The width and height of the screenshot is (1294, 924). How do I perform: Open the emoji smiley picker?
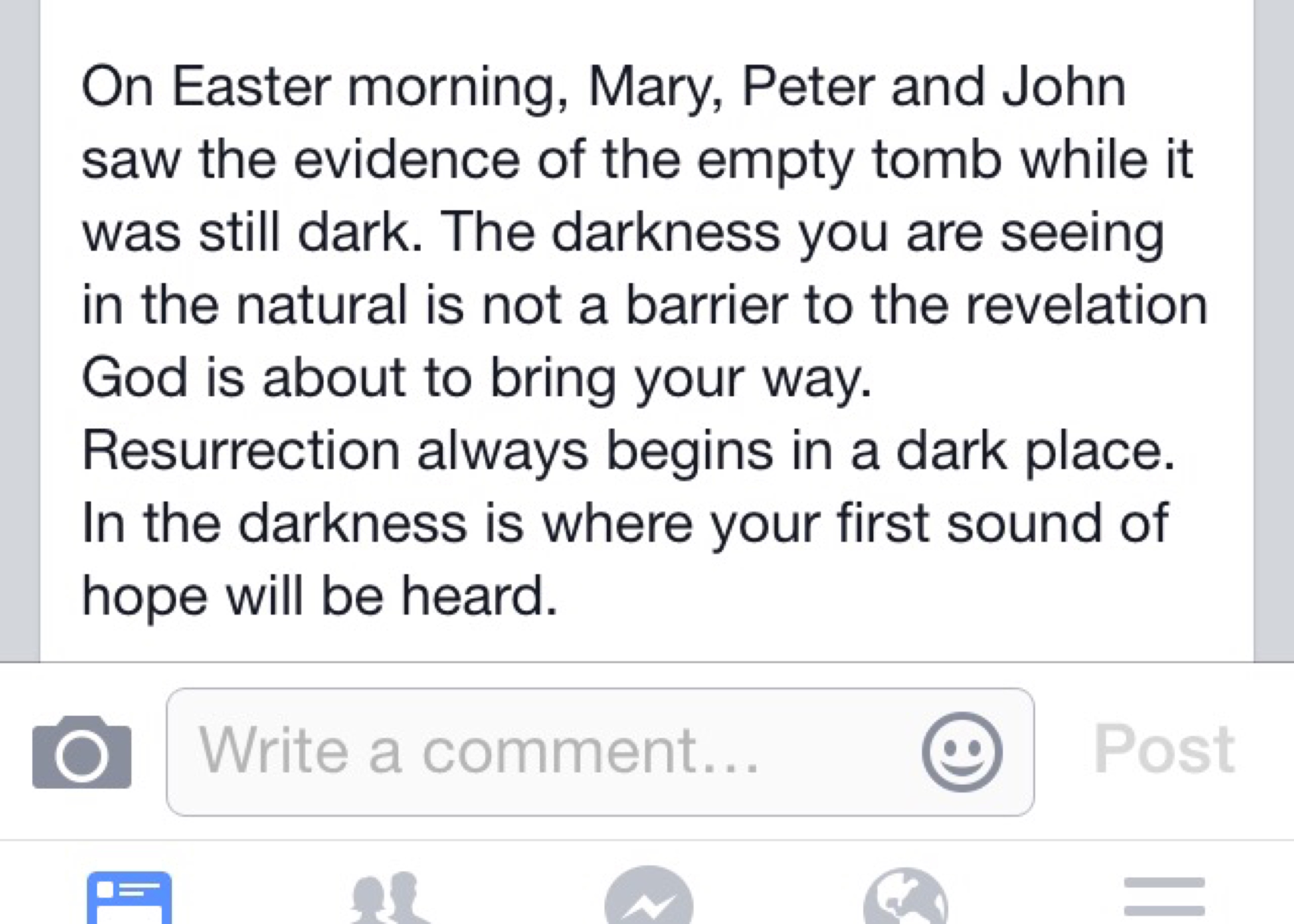pos(962,752)
